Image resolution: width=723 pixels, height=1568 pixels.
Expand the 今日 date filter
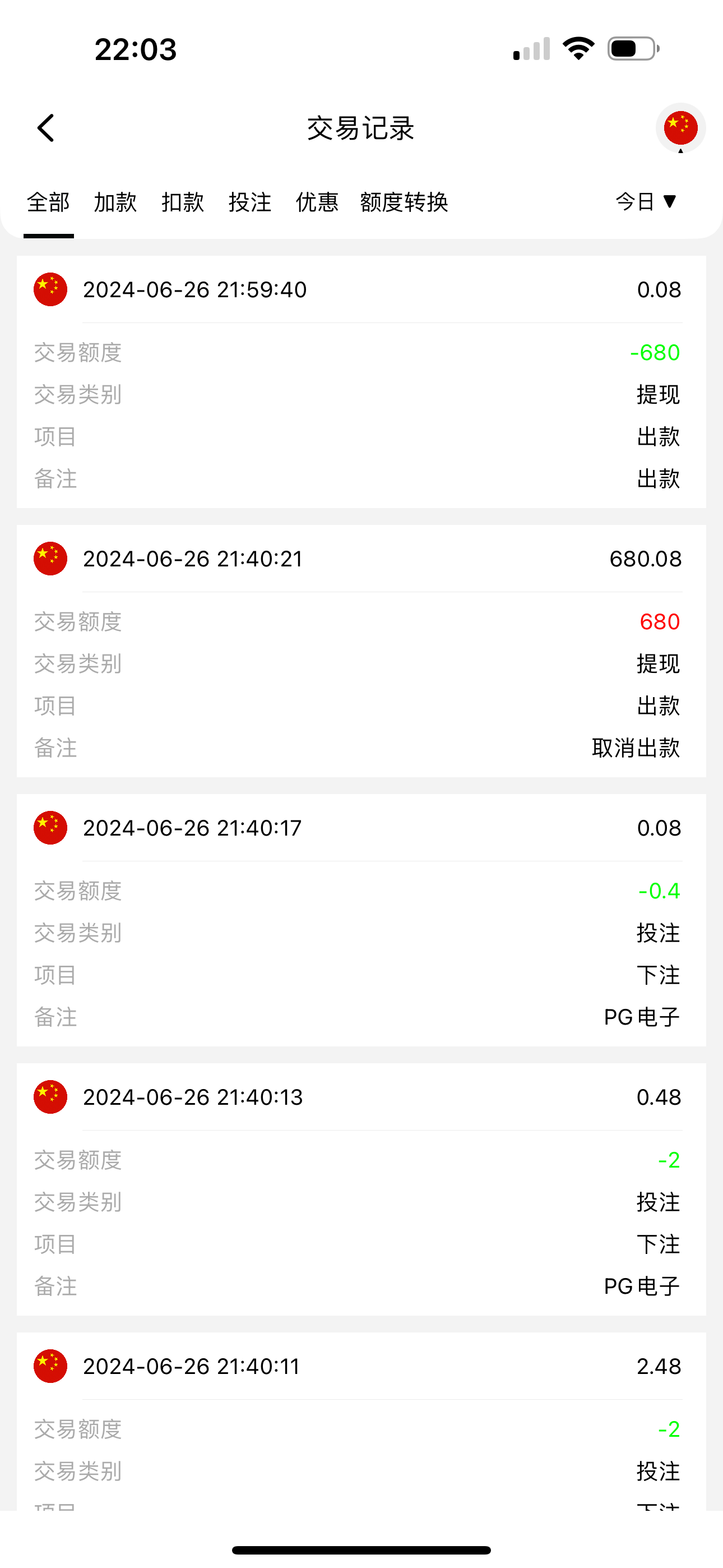tap(646, 201)
